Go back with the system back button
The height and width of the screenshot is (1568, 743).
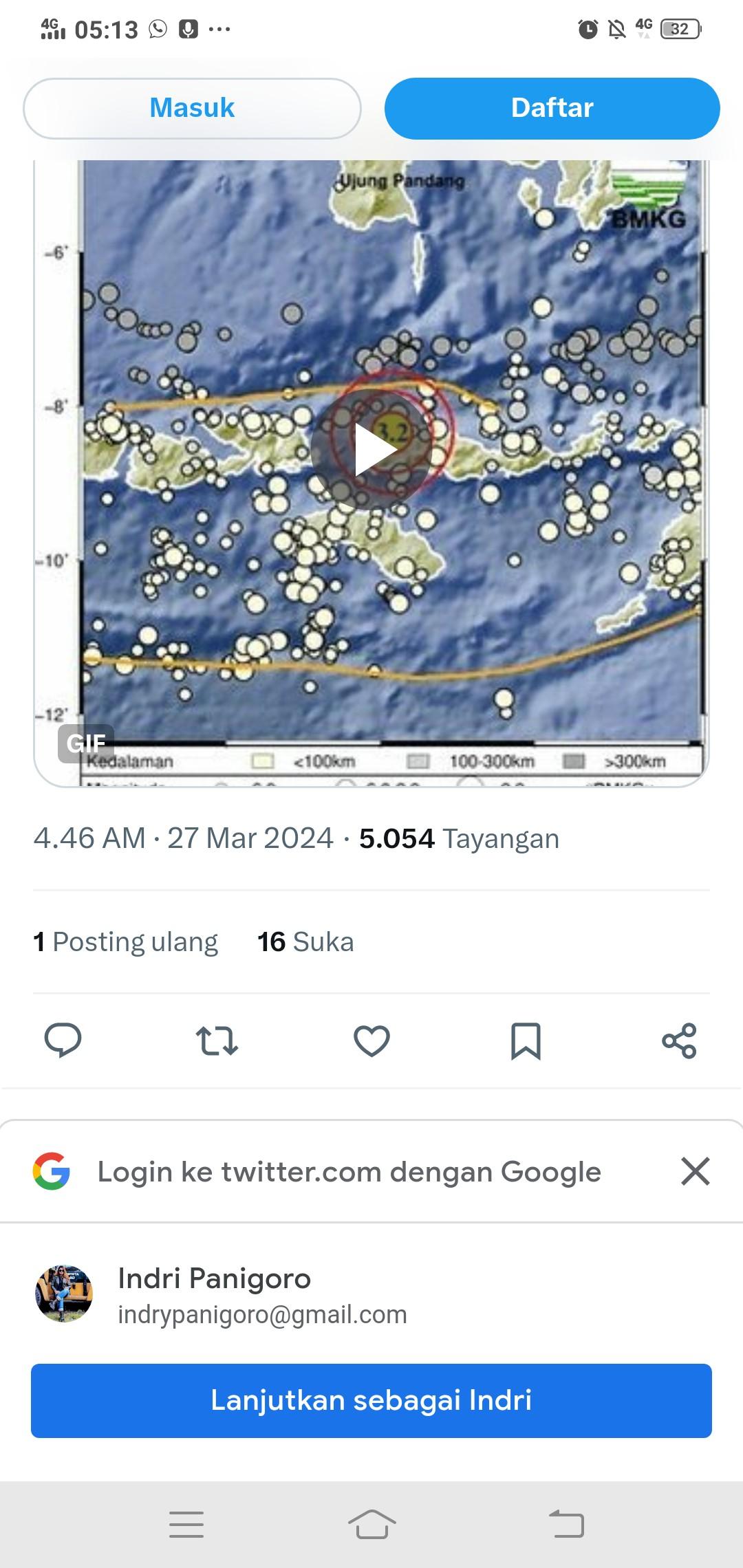[x=566, y=1524]
